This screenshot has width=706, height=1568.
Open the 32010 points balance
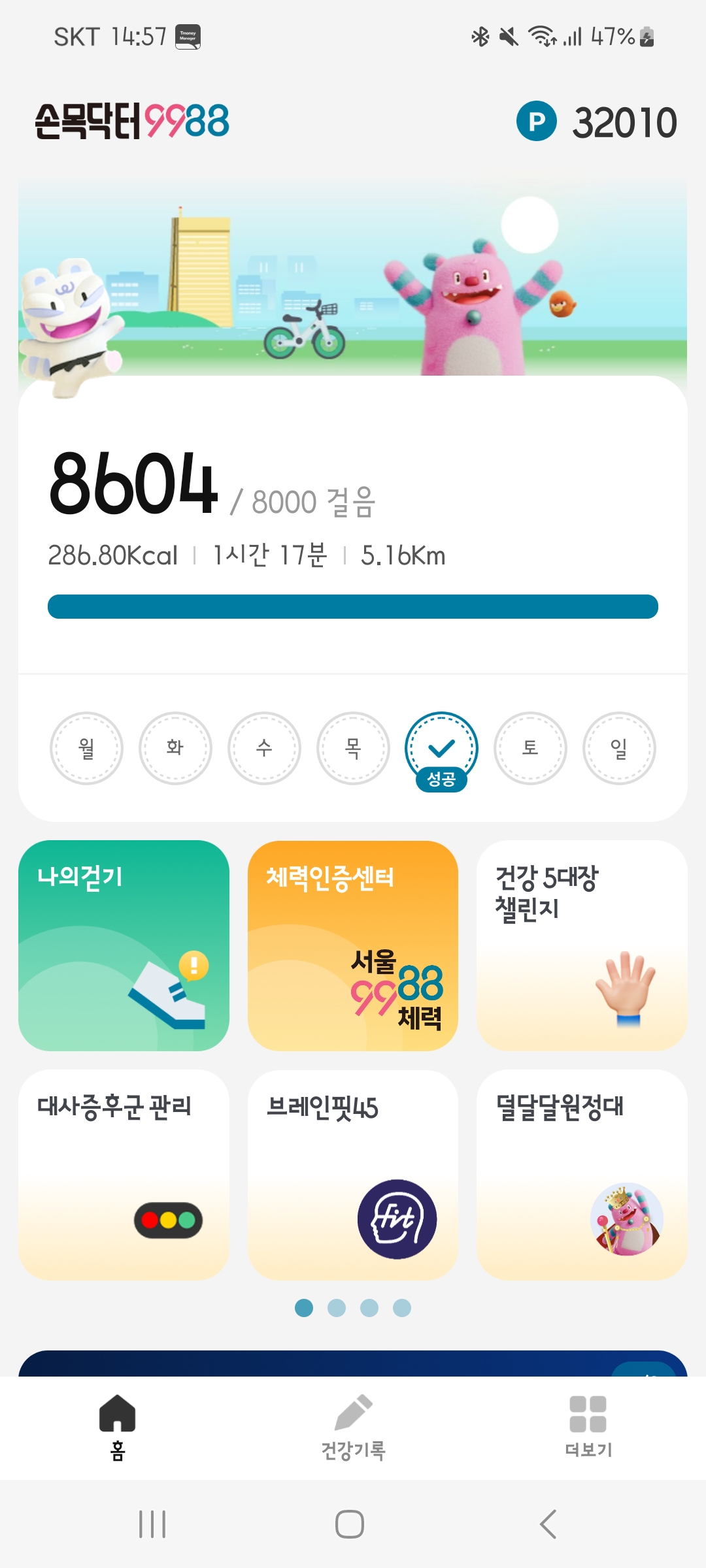596,122
